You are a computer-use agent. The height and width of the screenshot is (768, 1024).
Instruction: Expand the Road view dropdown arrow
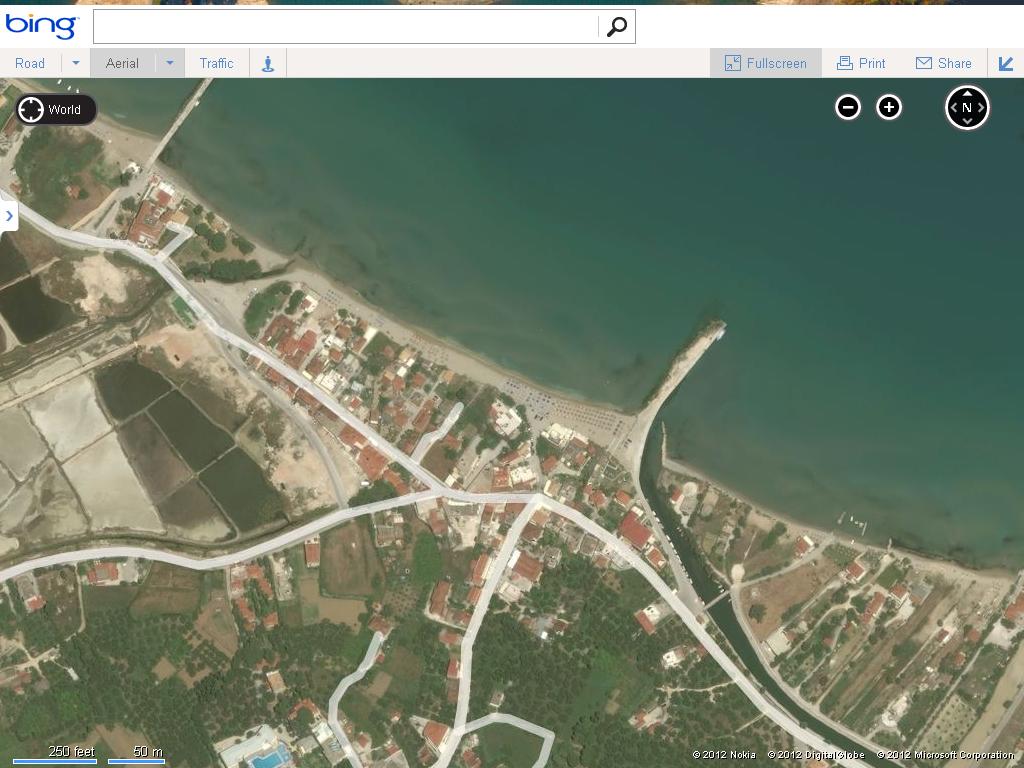(x=76, y=63)
